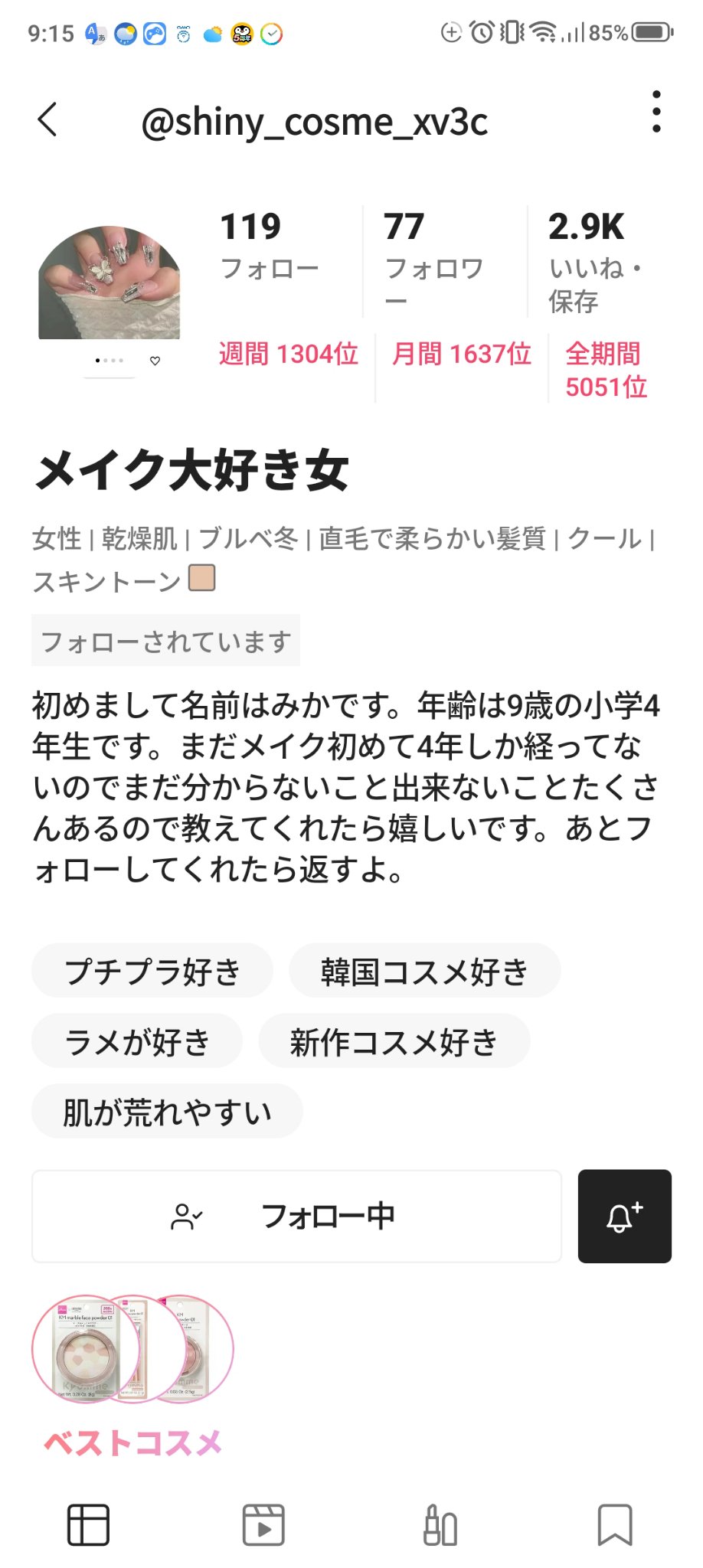Screen dimensions: 703x1568
Task: Open the 月間 1637位 monthly ranking
Action: [x=460, y=355]
